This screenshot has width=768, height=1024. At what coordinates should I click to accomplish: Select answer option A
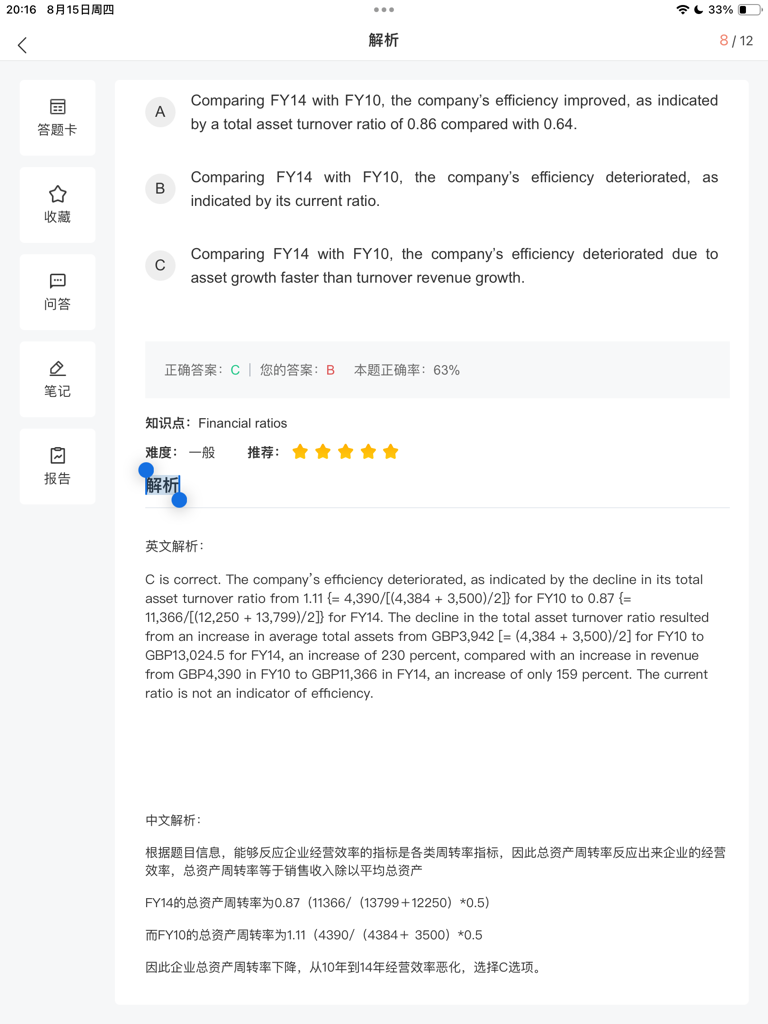160,112
